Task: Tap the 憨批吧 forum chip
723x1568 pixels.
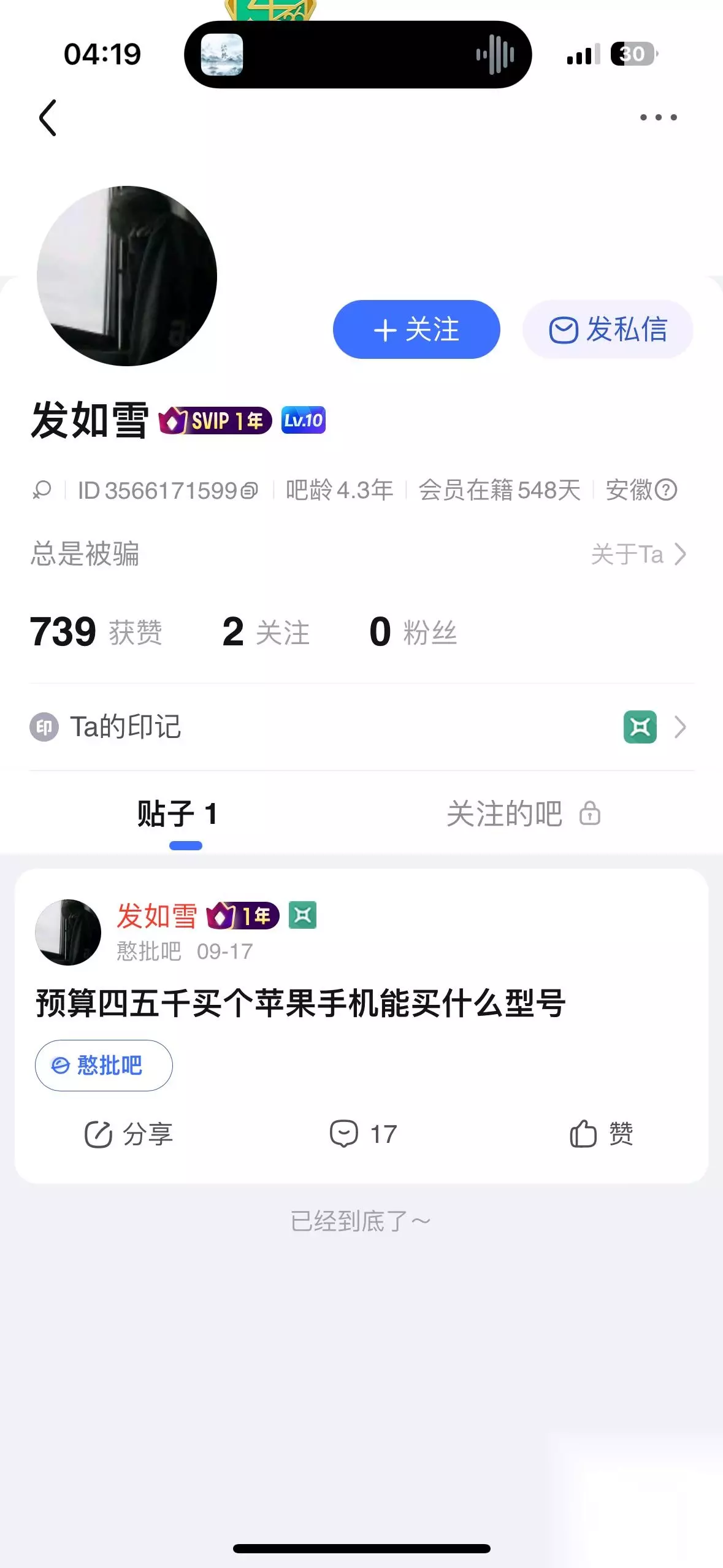Action: point(104,1066)
